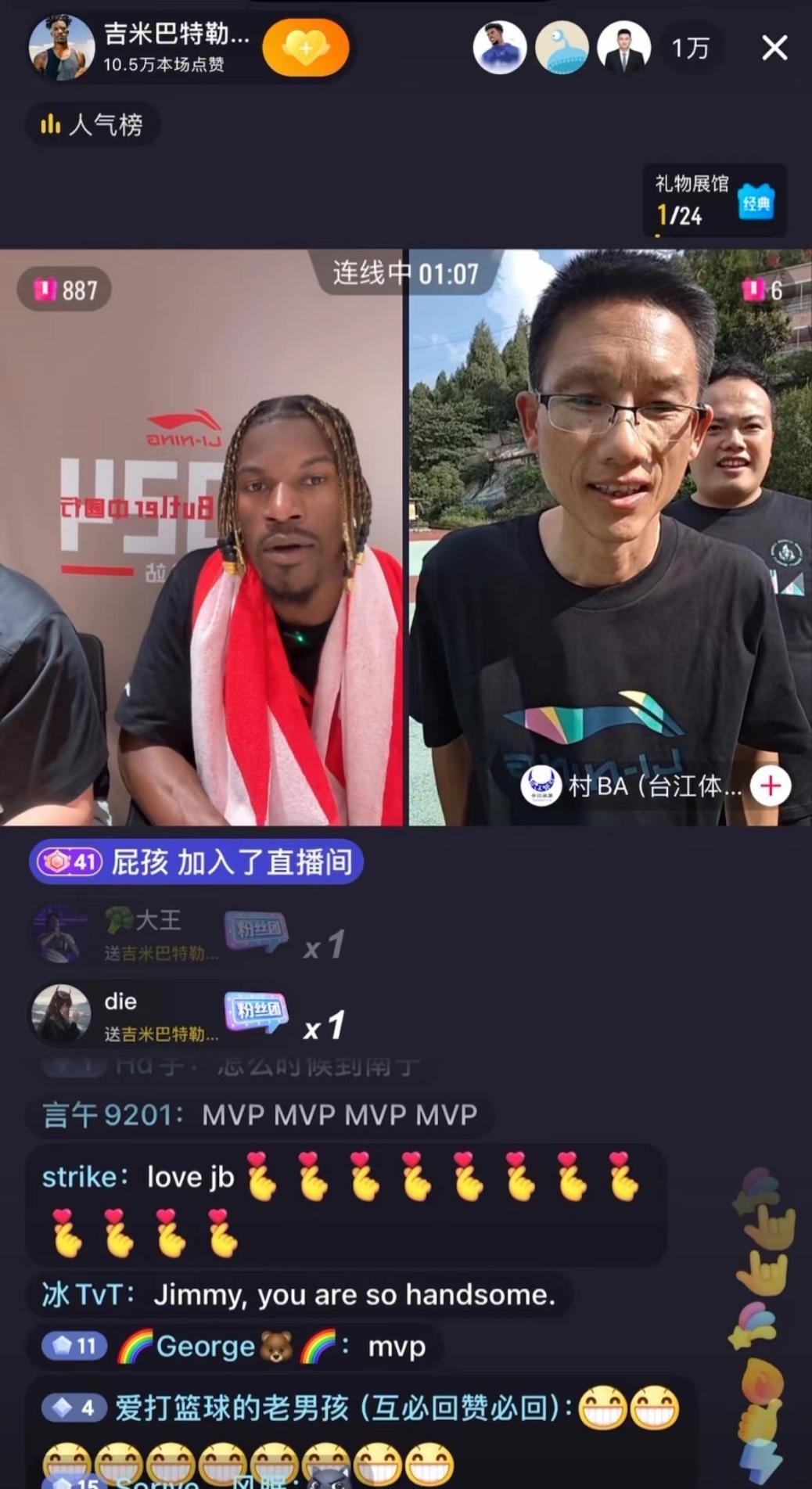Open the 887 gift counter on host
The height and width of the screenshot is (1489, 812).
click(x=64, y=290)
